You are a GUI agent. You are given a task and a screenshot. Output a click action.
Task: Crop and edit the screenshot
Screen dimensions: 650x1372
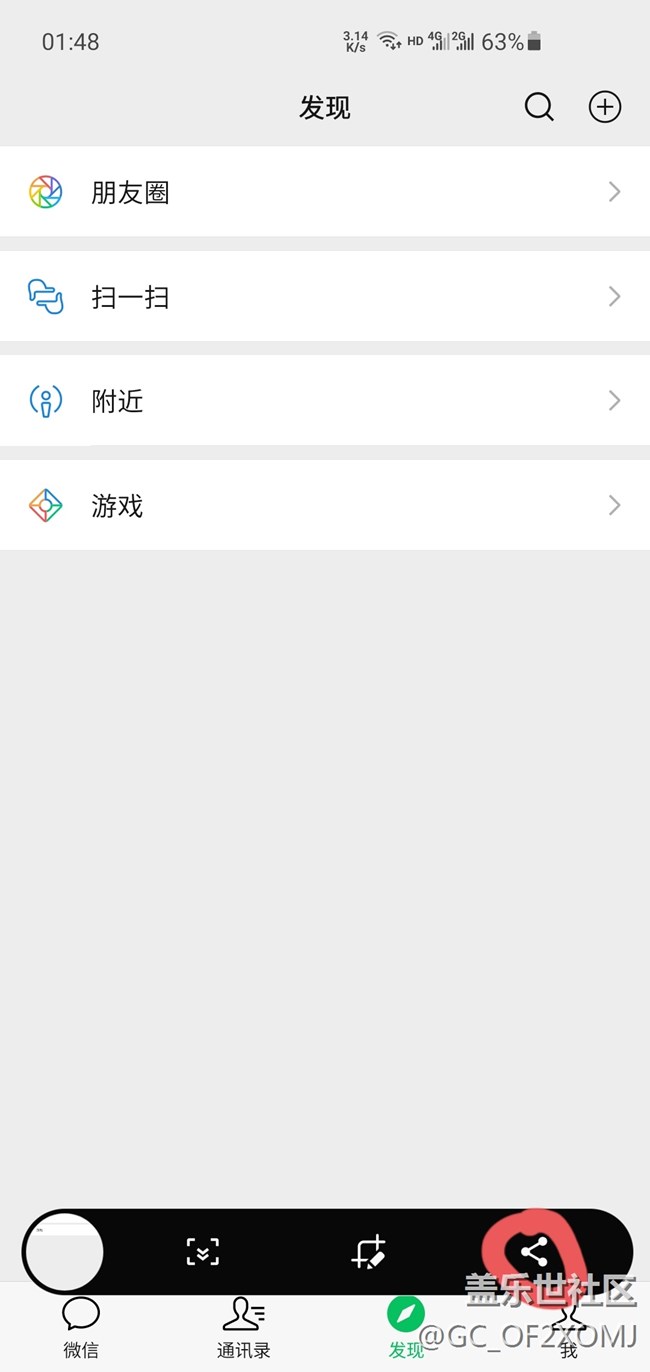pyautogui.click(x=368, y=1252)
